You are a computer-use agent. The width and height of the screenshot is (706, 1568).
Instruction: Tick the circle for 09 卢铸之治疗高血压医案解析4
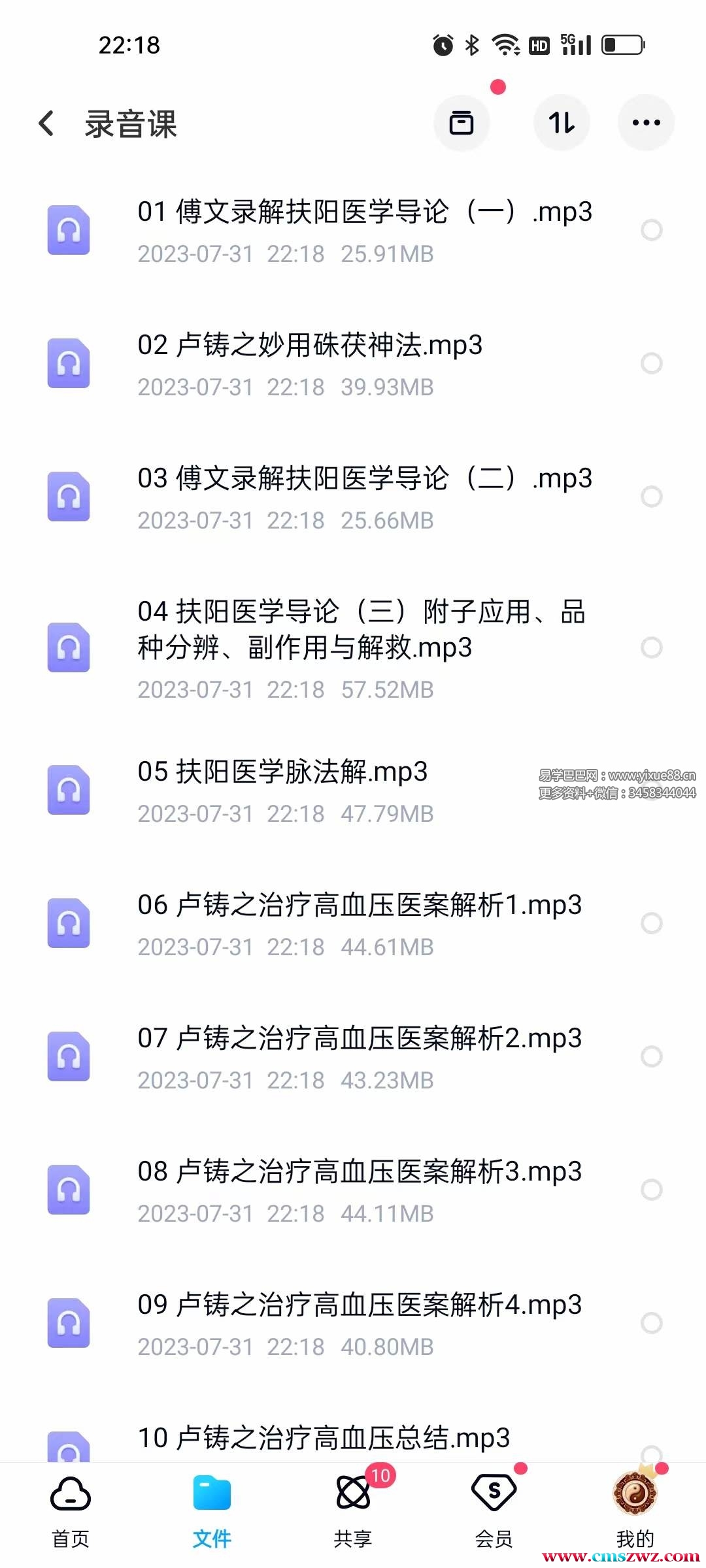651,1323
